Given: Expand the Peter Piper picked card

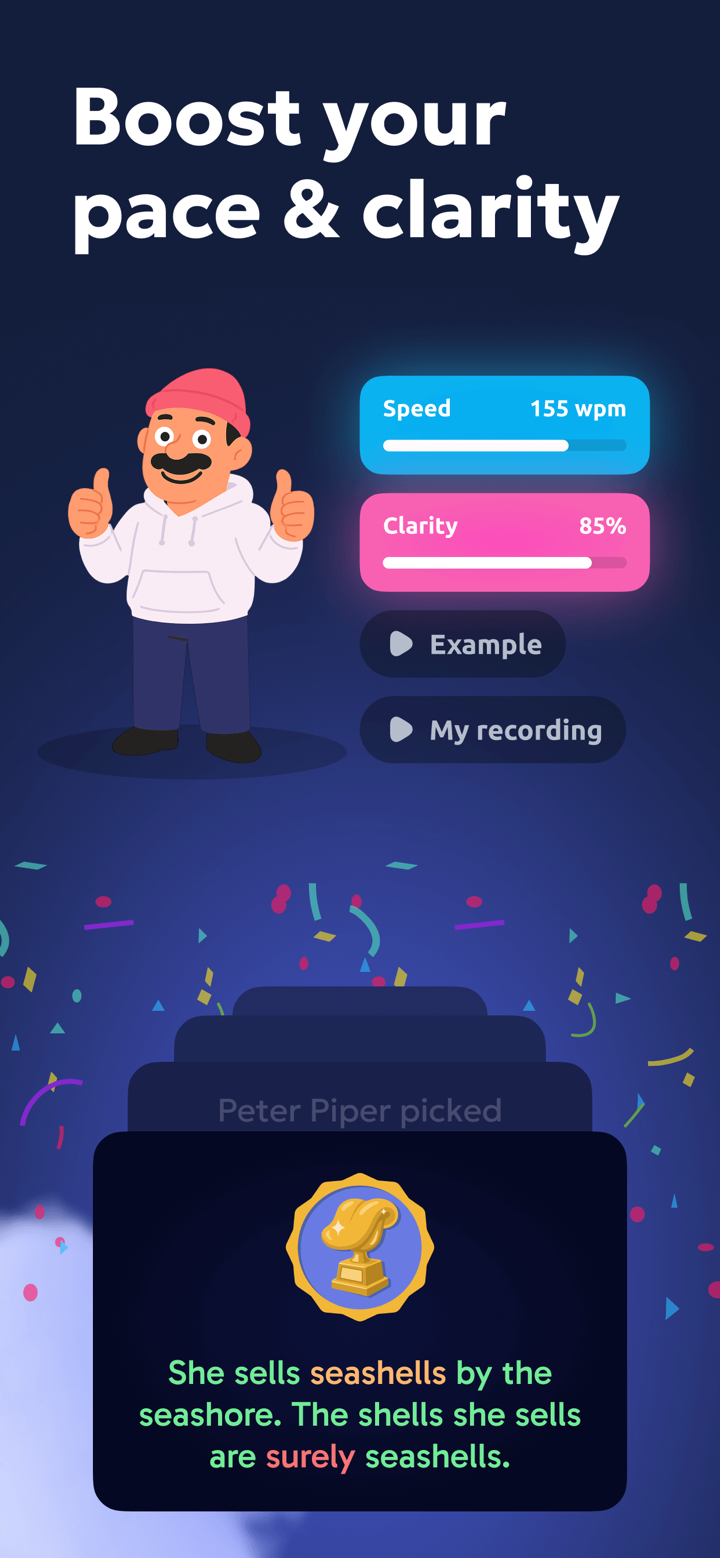Looking at the screenshot, I should 360,1110.
